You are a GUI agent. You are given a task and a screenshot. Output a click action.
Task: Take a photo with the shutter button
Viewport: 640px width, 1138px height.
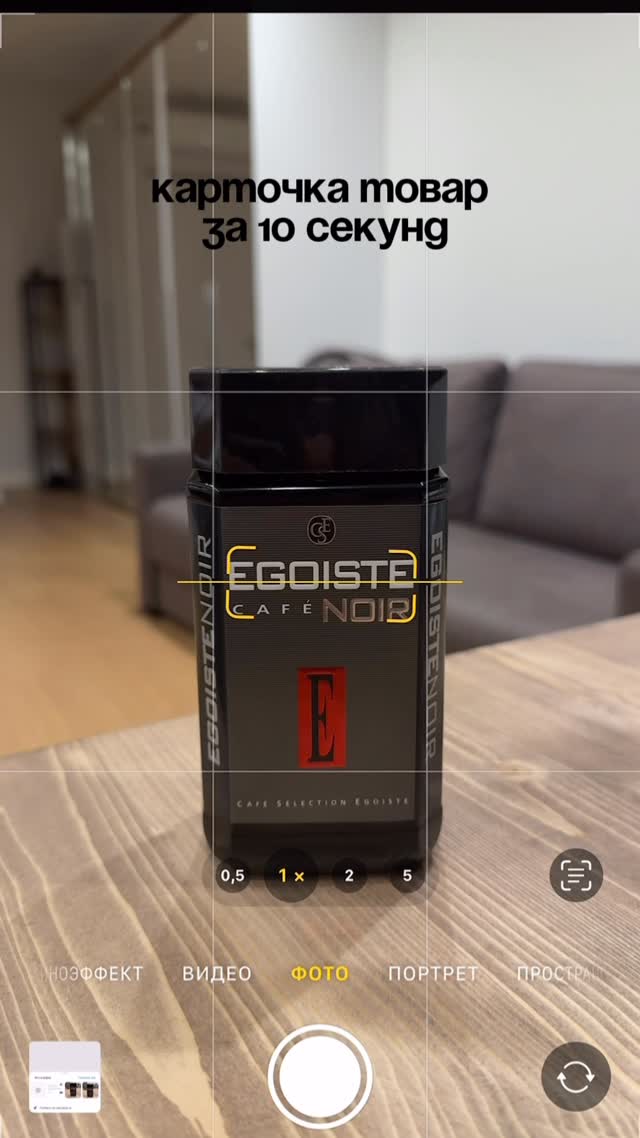[320, 1076]
